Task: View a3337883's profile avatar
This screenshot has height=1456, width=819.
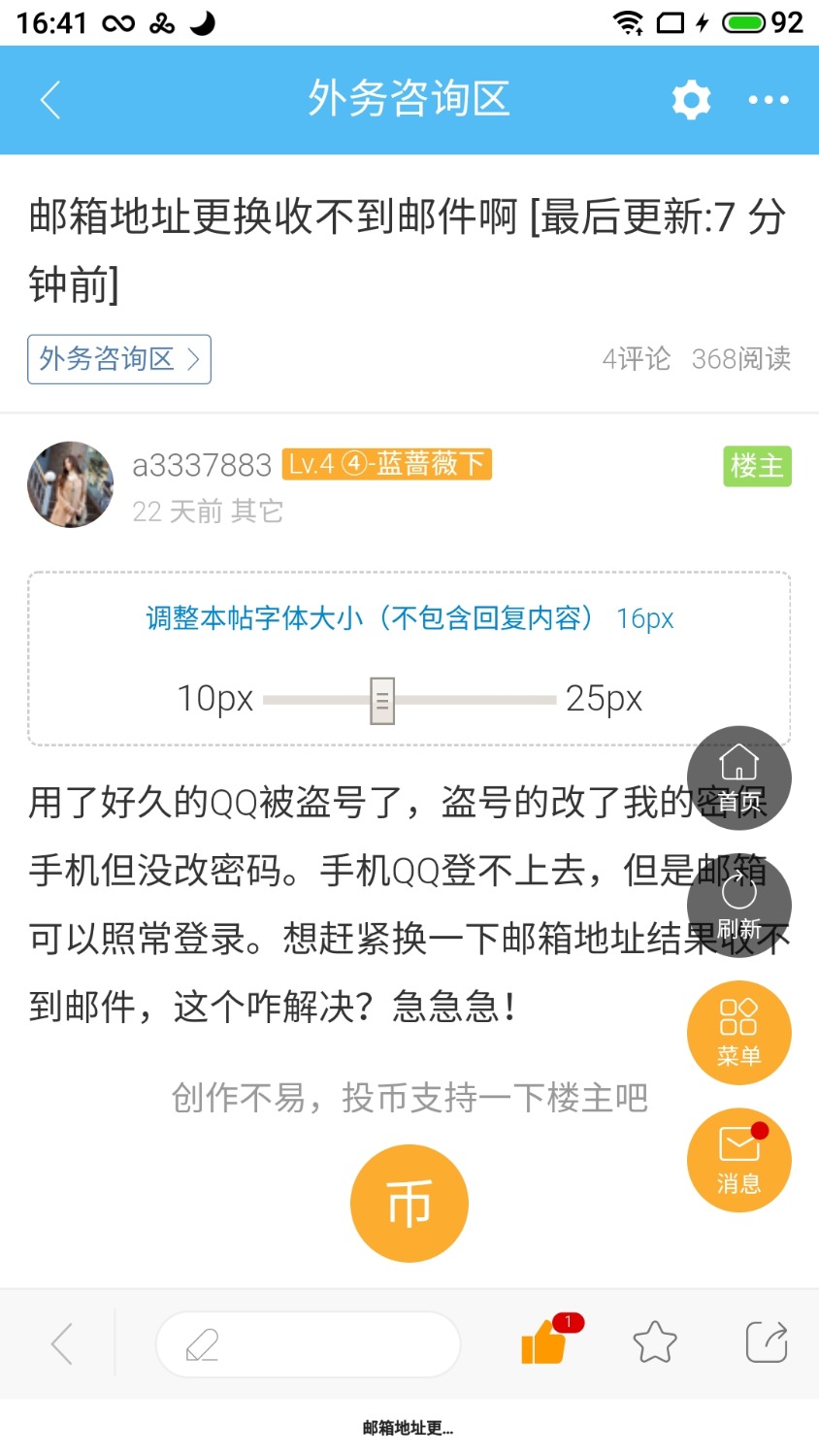Action: (71, 484)
